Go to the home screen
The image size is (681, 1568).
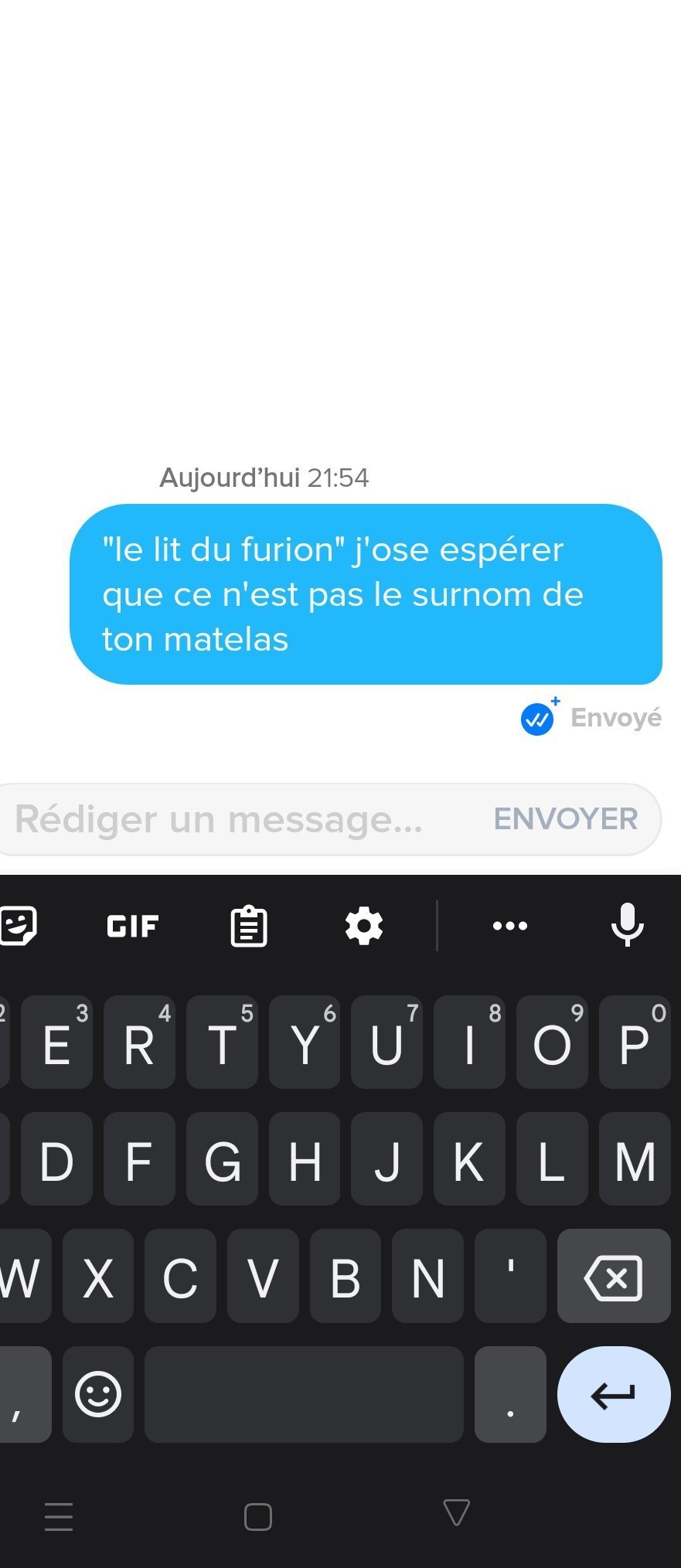point(258,1517)
